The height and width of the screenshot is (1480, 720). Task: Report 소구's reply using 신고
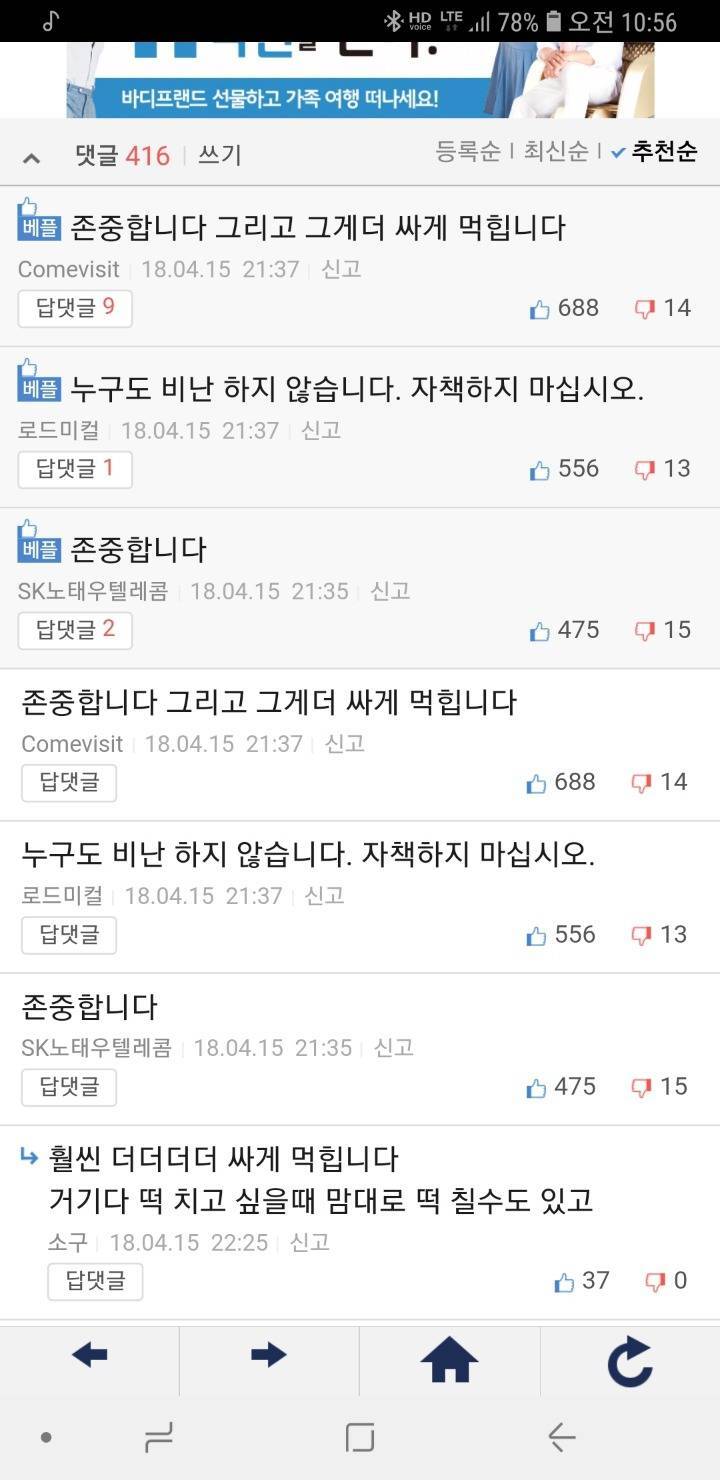click(x=309, y=1243)
